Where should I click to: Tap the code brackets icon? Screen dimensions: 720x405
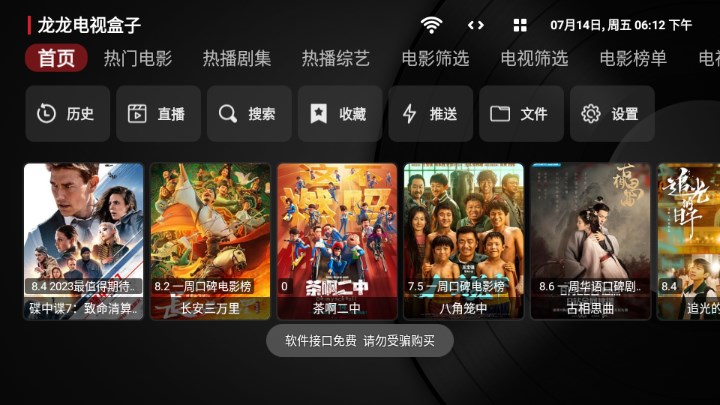coord(476,25)
